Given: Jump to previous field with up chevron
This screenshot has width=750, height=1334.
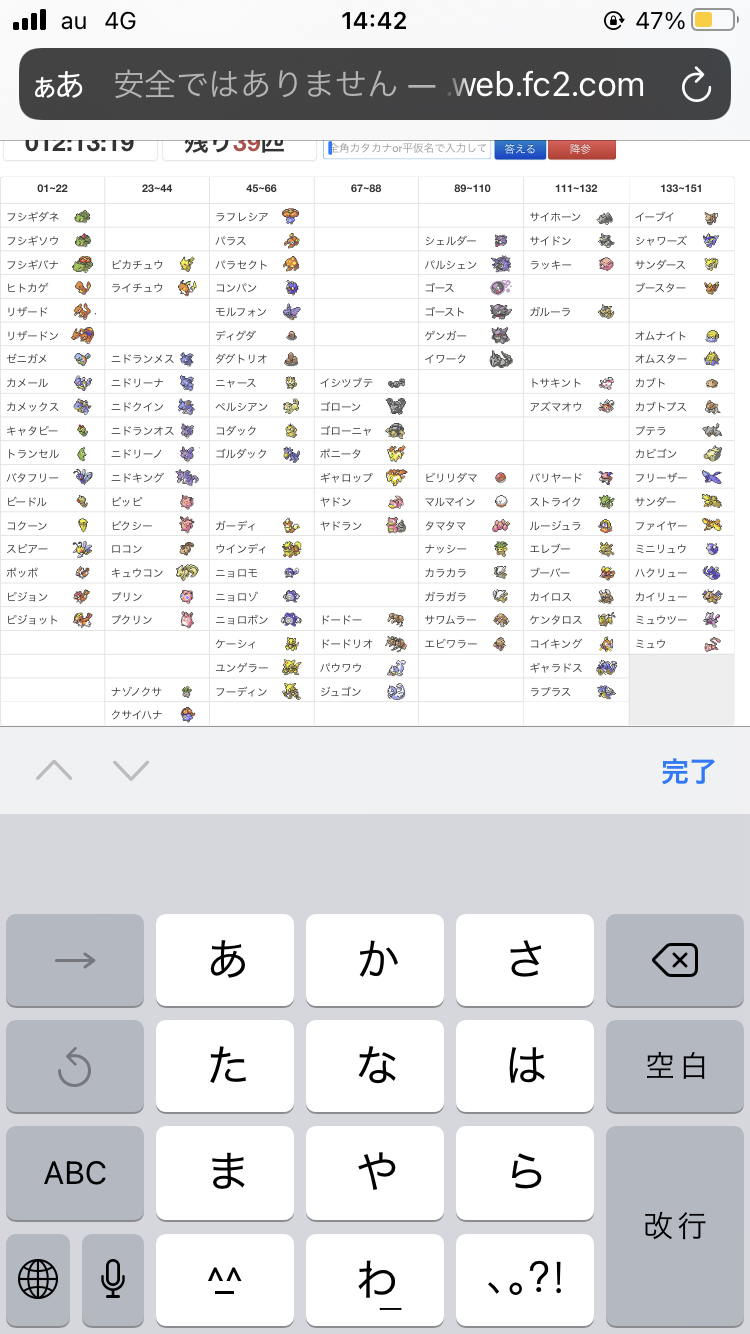Looking at the screenshot, I should click(55, 770).
